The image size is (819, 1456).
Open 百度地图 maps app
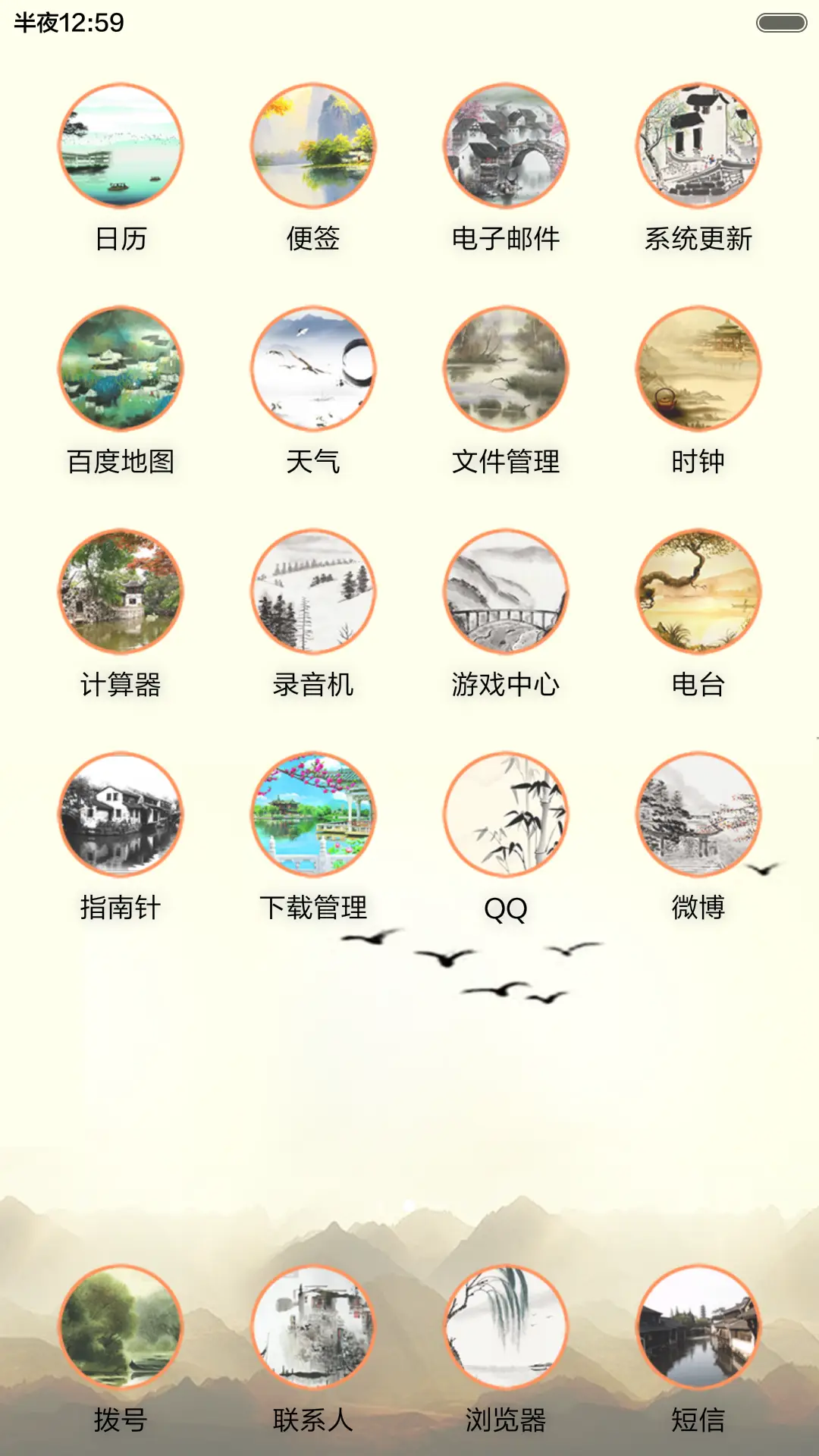[x=120, y=367]
